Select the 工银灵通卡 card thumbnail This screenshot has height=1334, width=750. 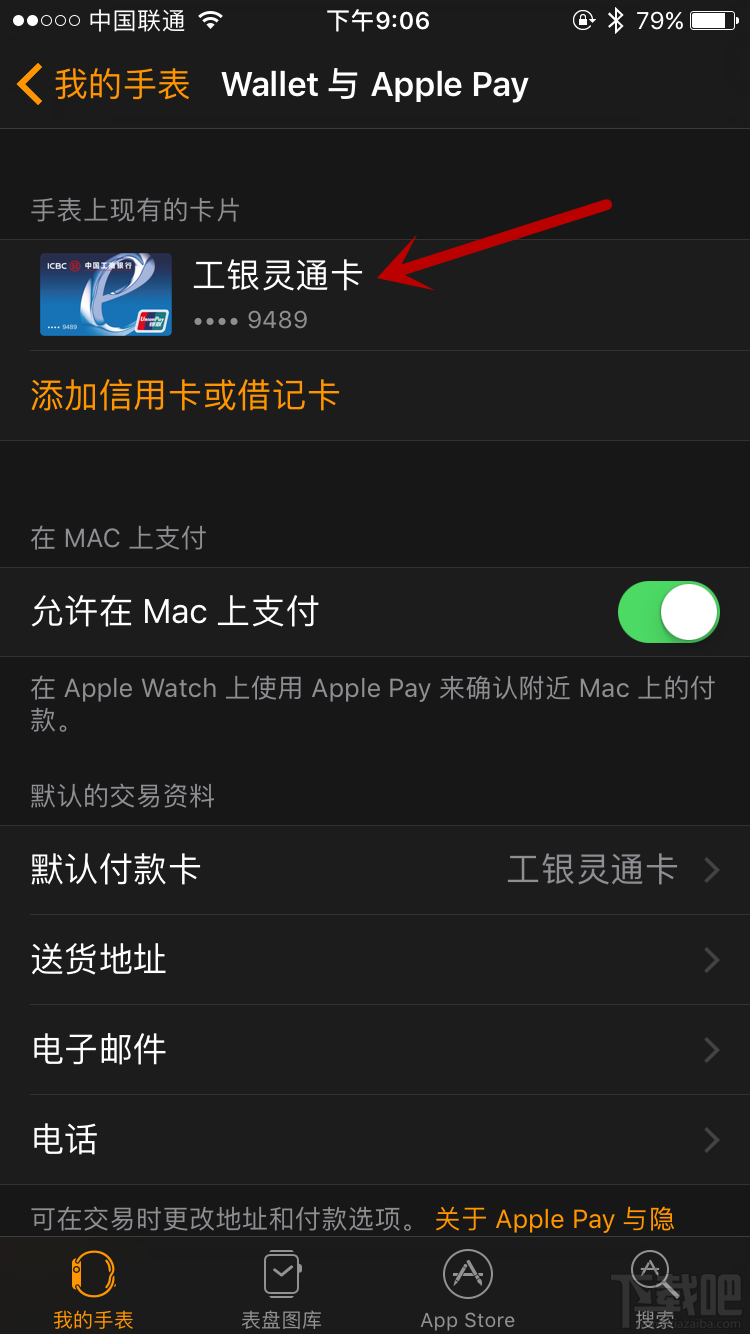(105, 294)
